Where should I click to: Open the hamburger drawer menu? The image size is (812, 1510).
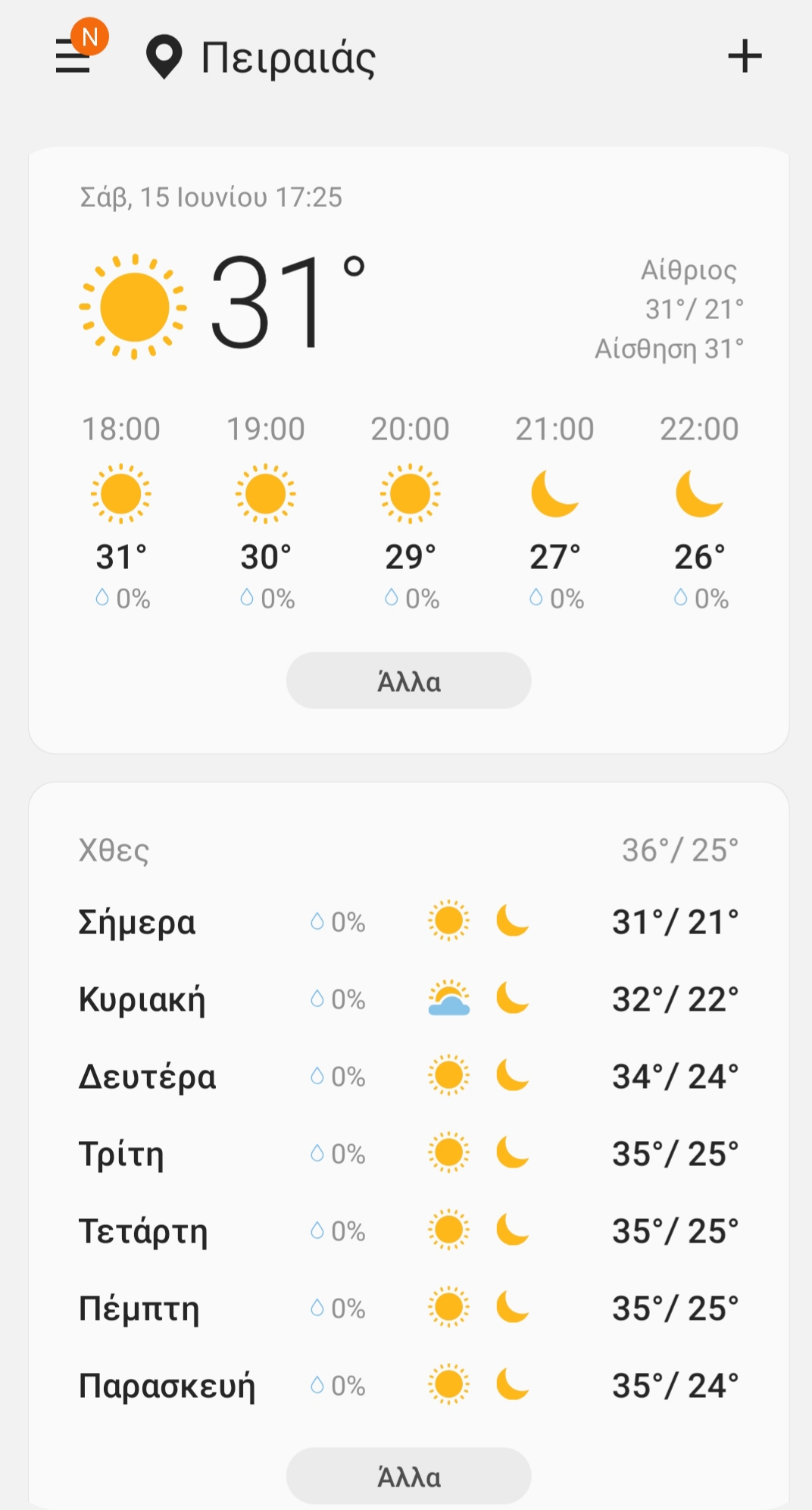(73, 57)
